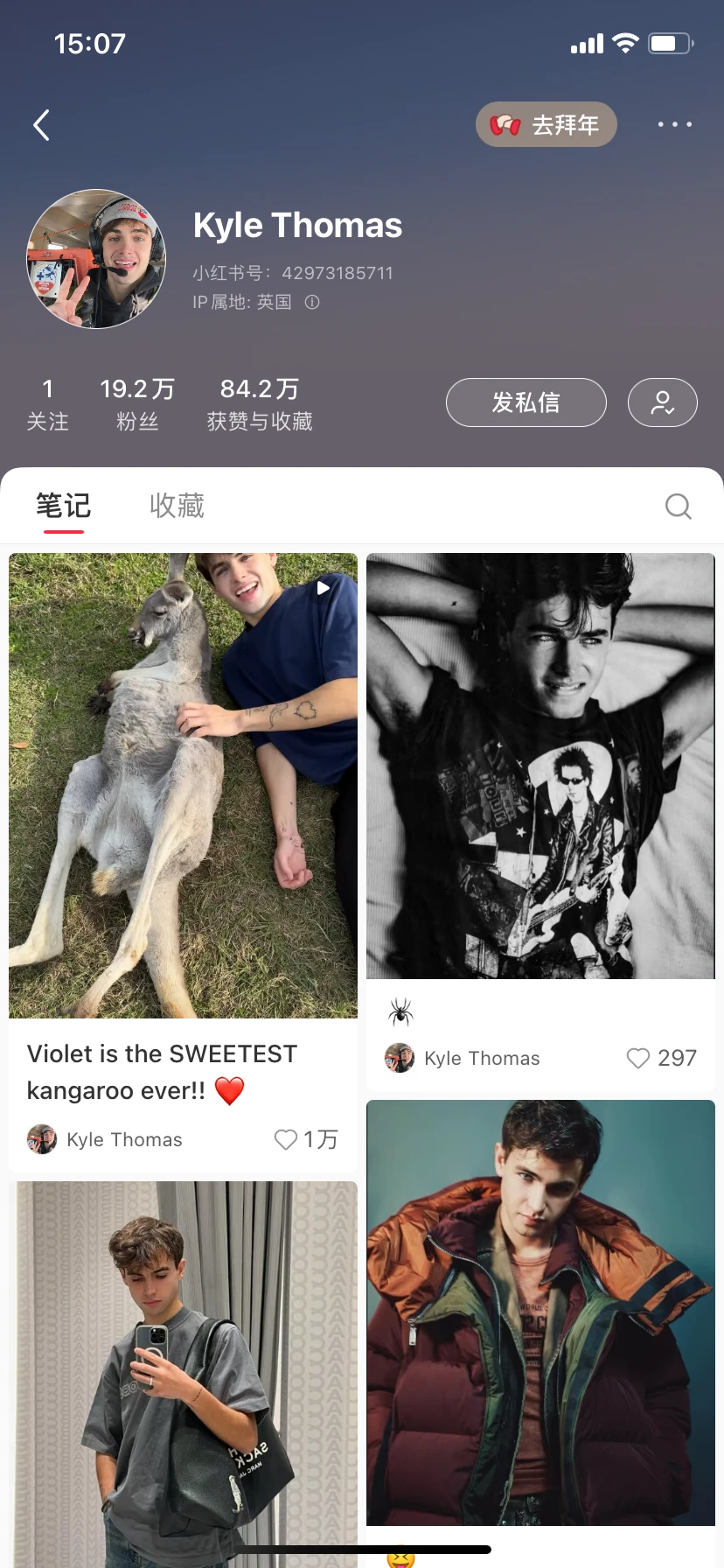Image resolution: width=724 pixels, height=1568 pixels.
Task: Go back using the back arrow
Action: tap(41, 125)
